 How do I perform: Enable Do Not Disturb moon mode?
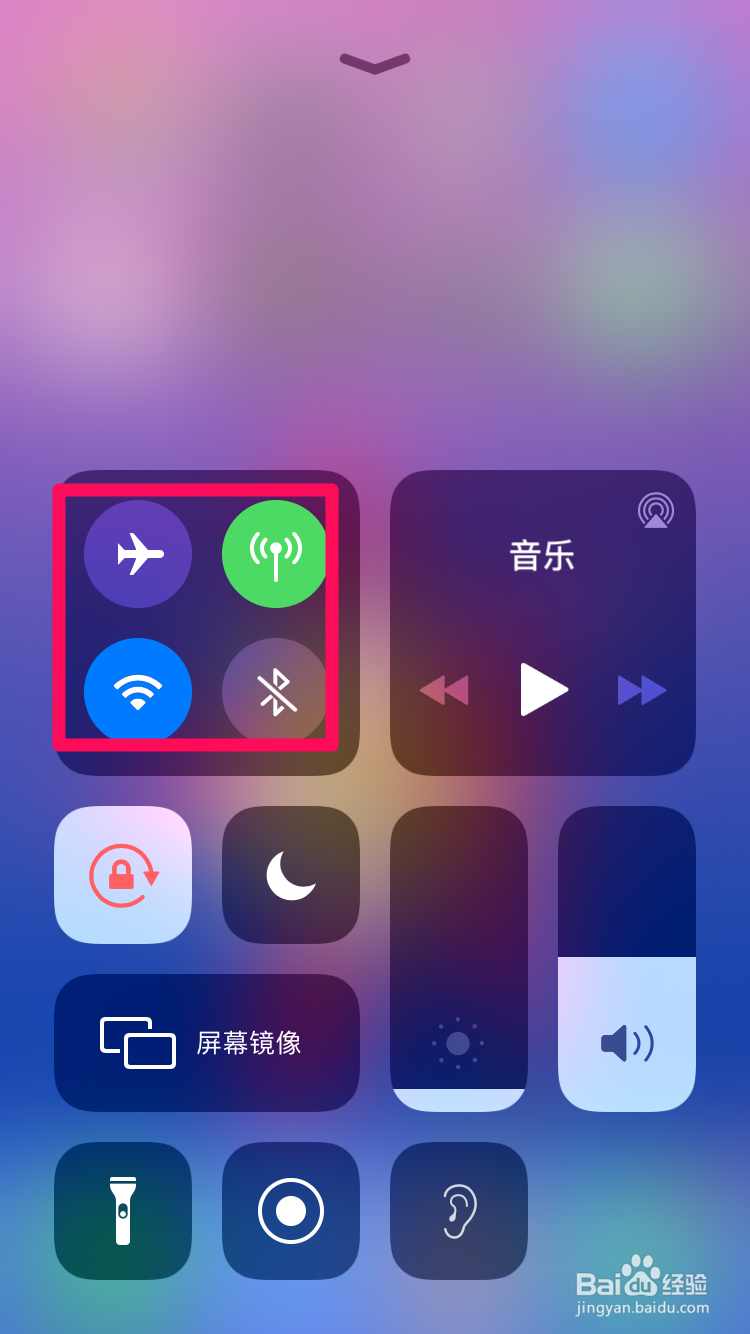click(290, 875)
